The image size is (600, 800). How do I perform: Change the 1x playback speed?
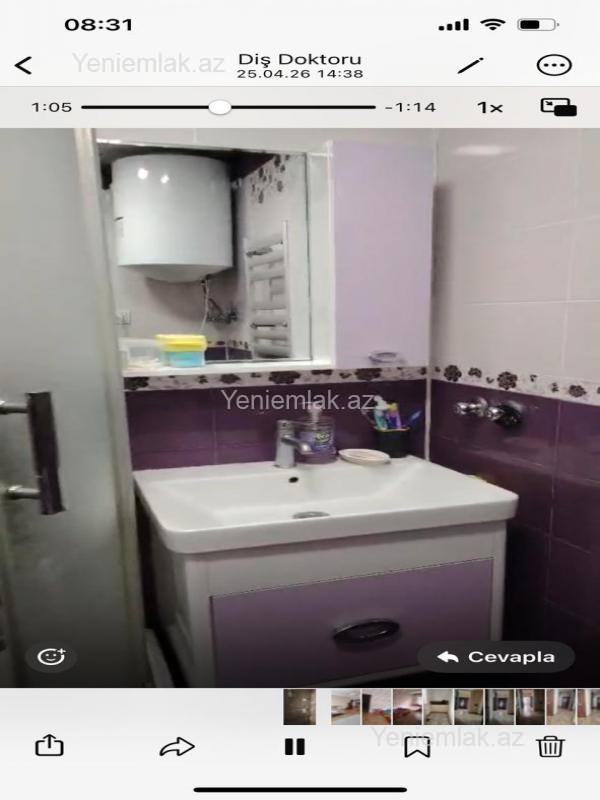[489, 107]
